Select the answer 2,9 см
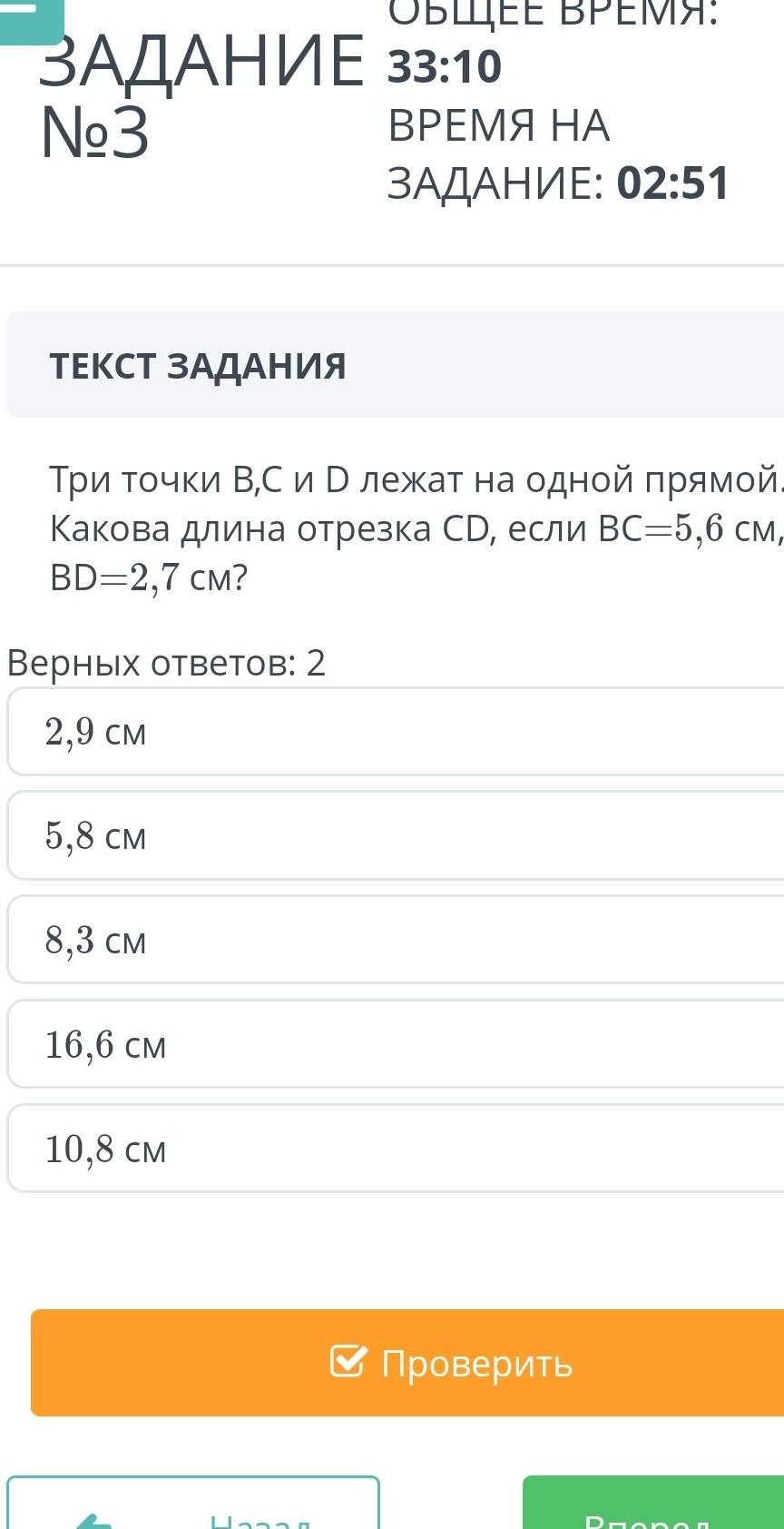 (397, 732)
